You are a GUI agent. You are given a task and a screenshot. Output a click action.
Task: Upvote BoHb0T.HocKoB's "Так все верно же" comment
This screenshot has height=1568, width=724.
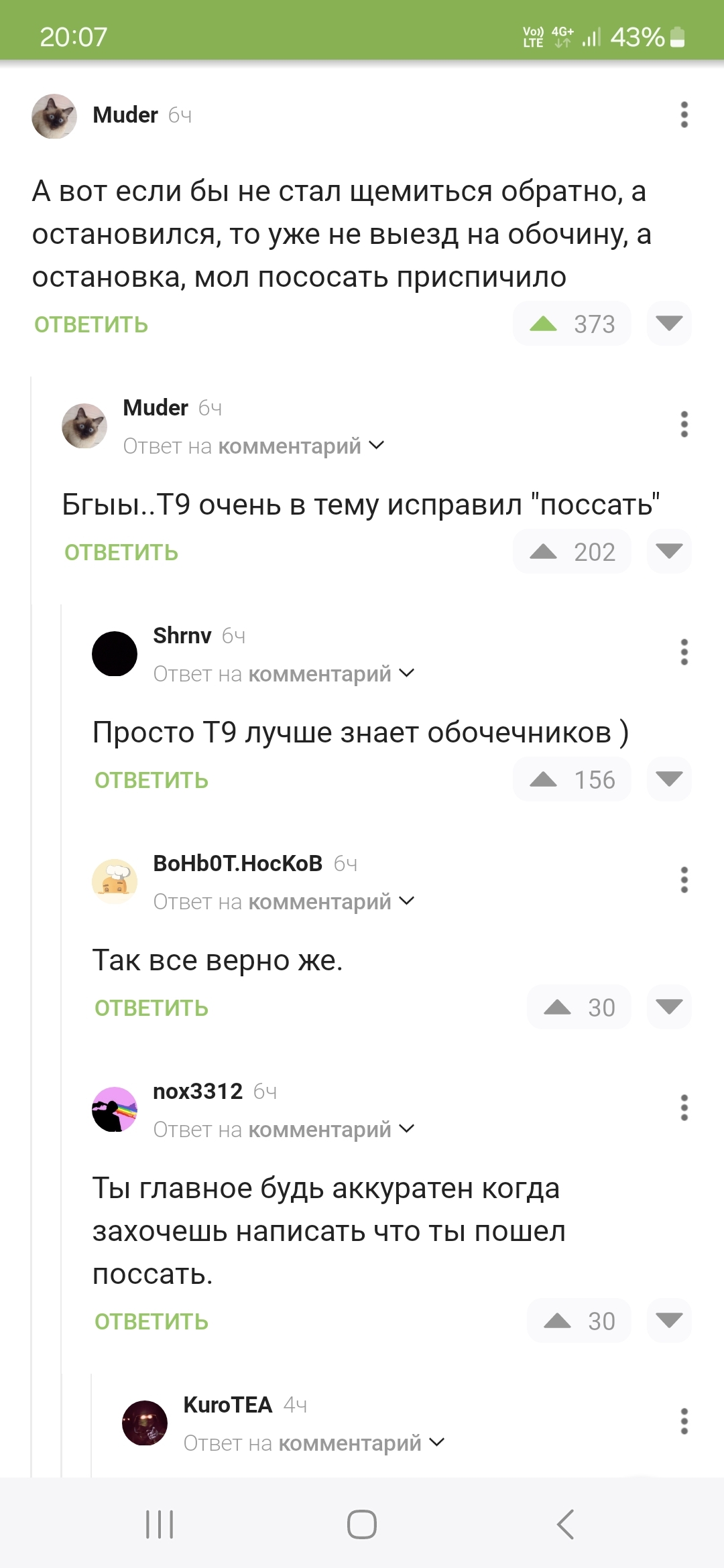tap(558, 1008)
